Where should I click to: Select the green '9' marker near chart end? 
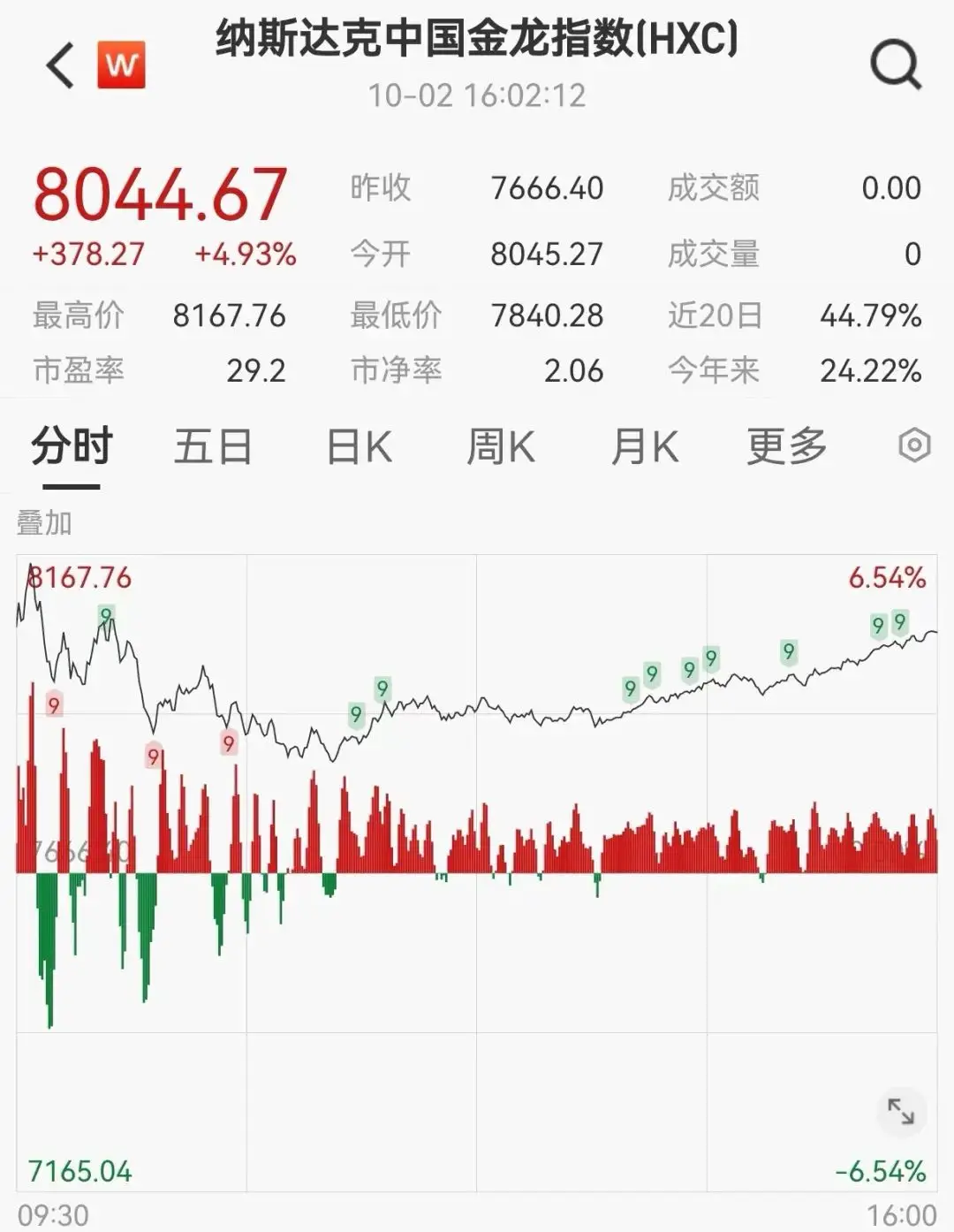point(899,623)
